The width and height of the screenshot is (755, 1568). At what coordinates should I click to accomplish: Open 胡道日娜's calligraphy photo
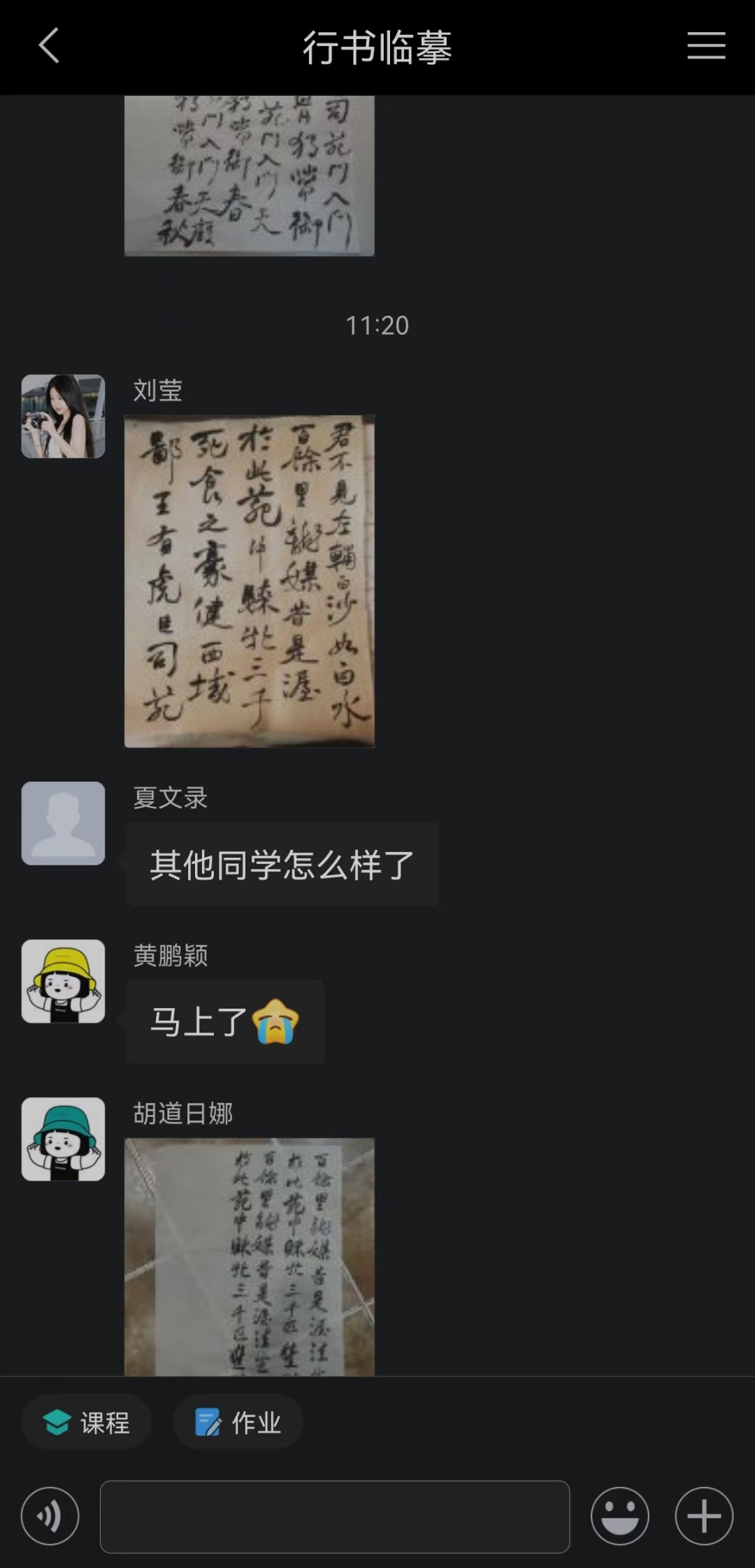click(250, 1257)
